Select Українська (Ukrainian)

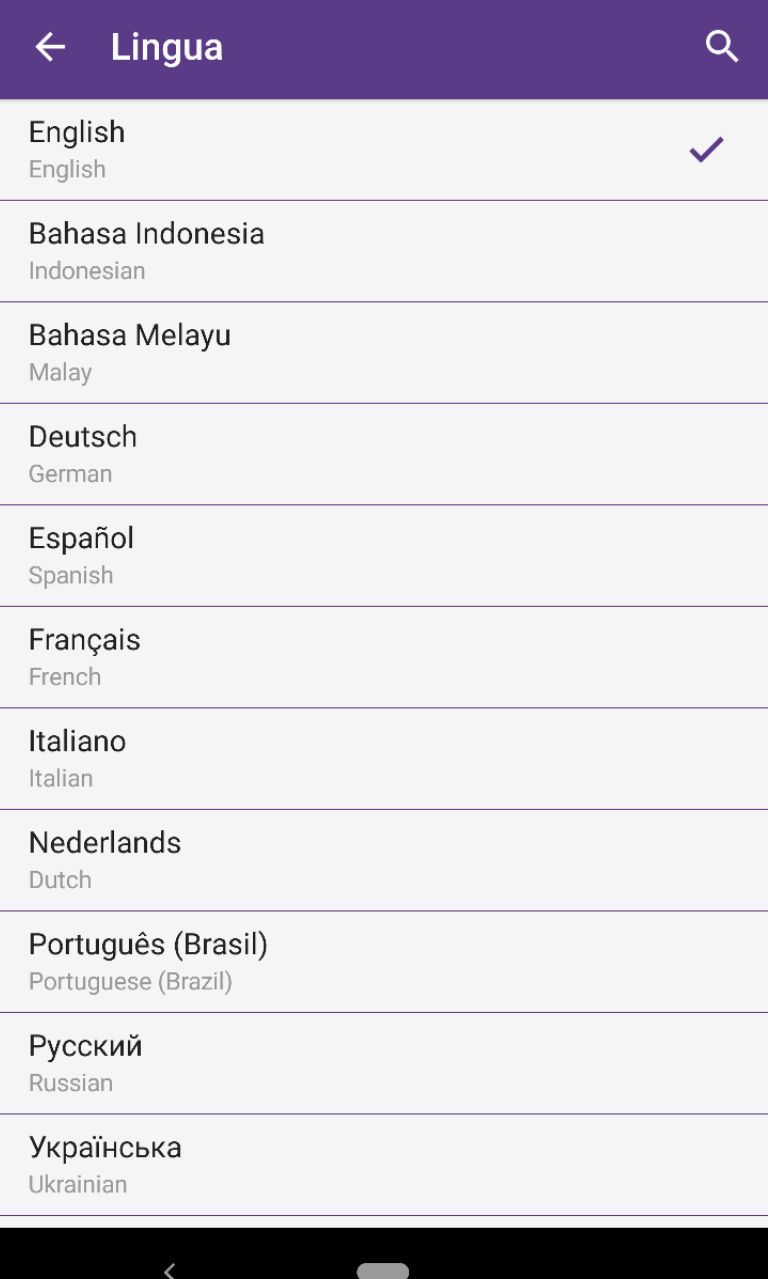384,1165
